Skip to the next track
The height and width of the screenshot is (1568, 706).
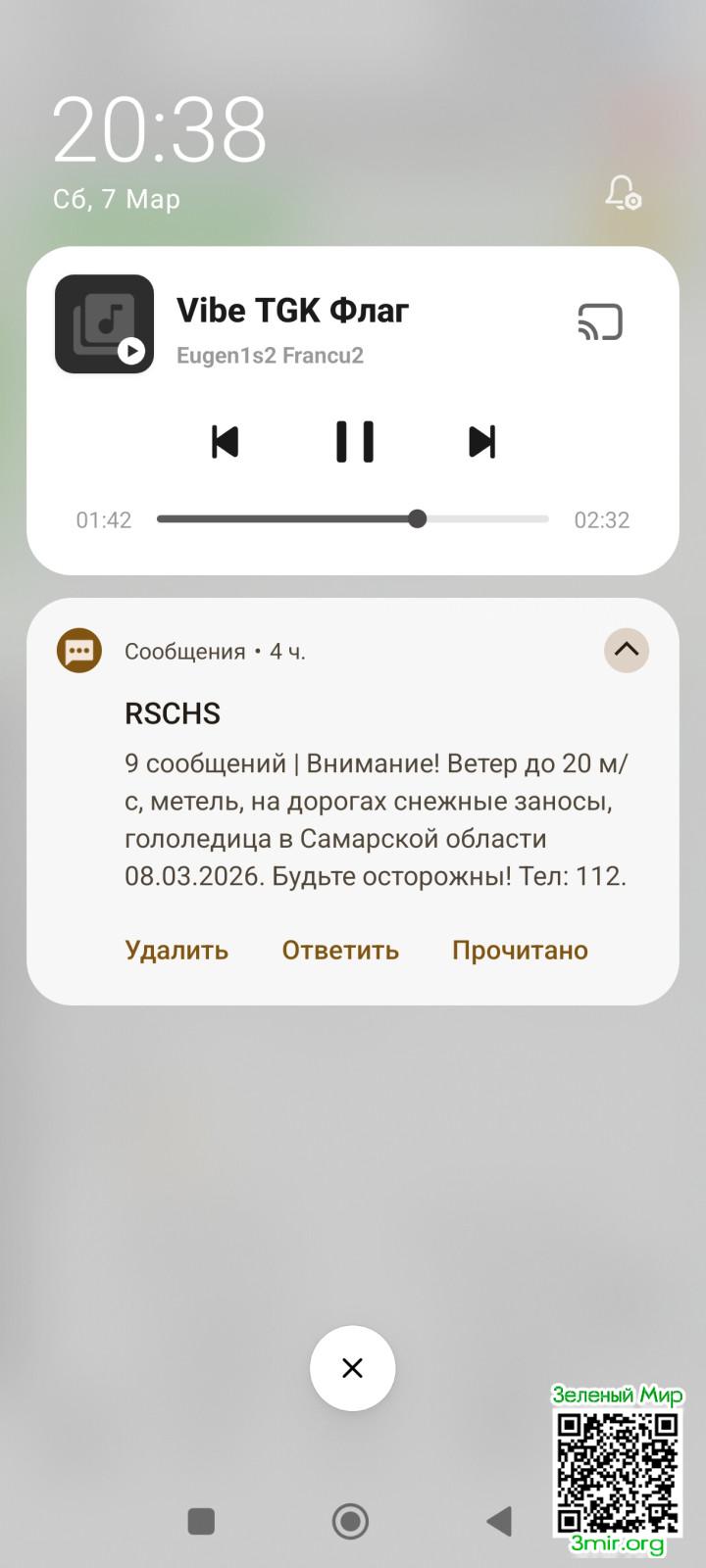coord(481,442)
